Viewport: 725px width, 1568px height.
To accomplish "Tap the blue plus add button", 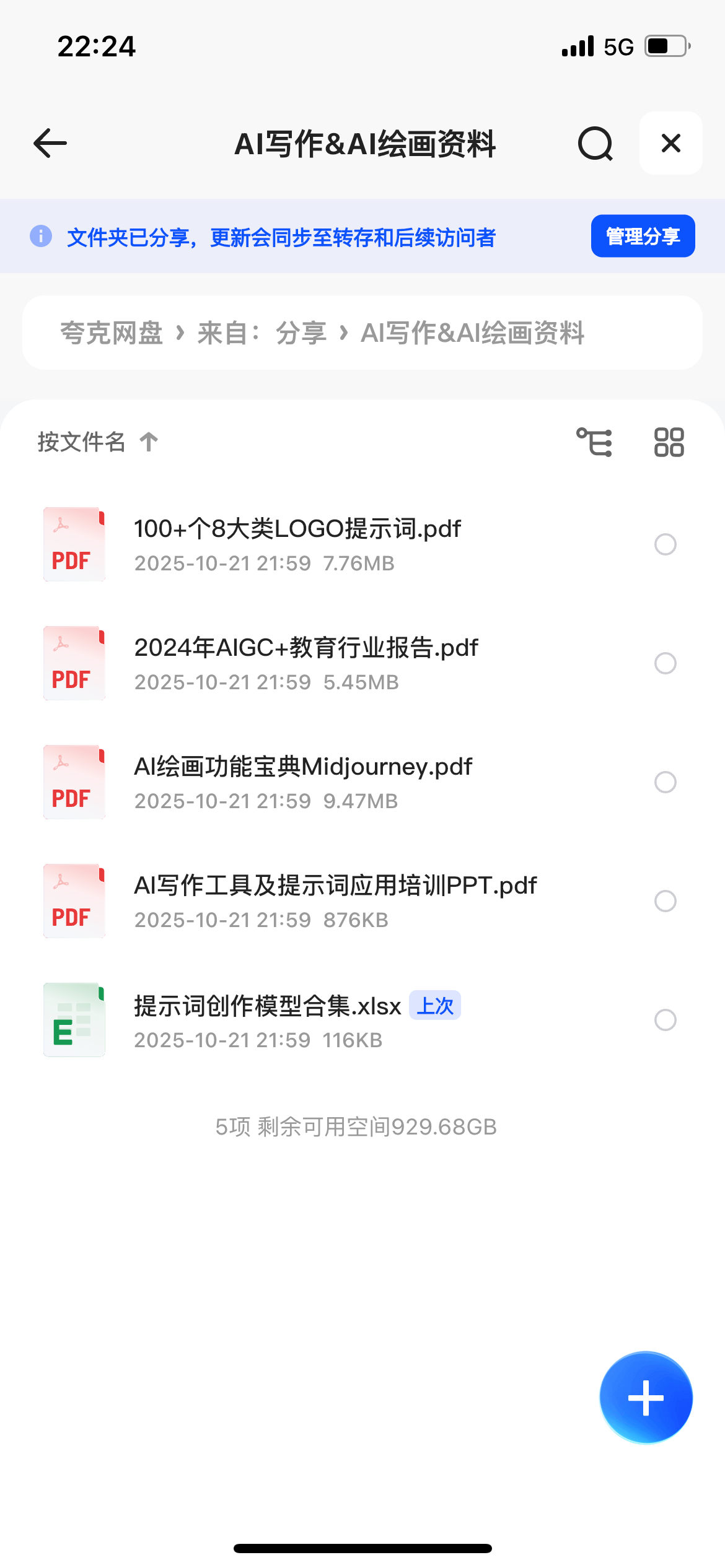I will pos(646,1397).
